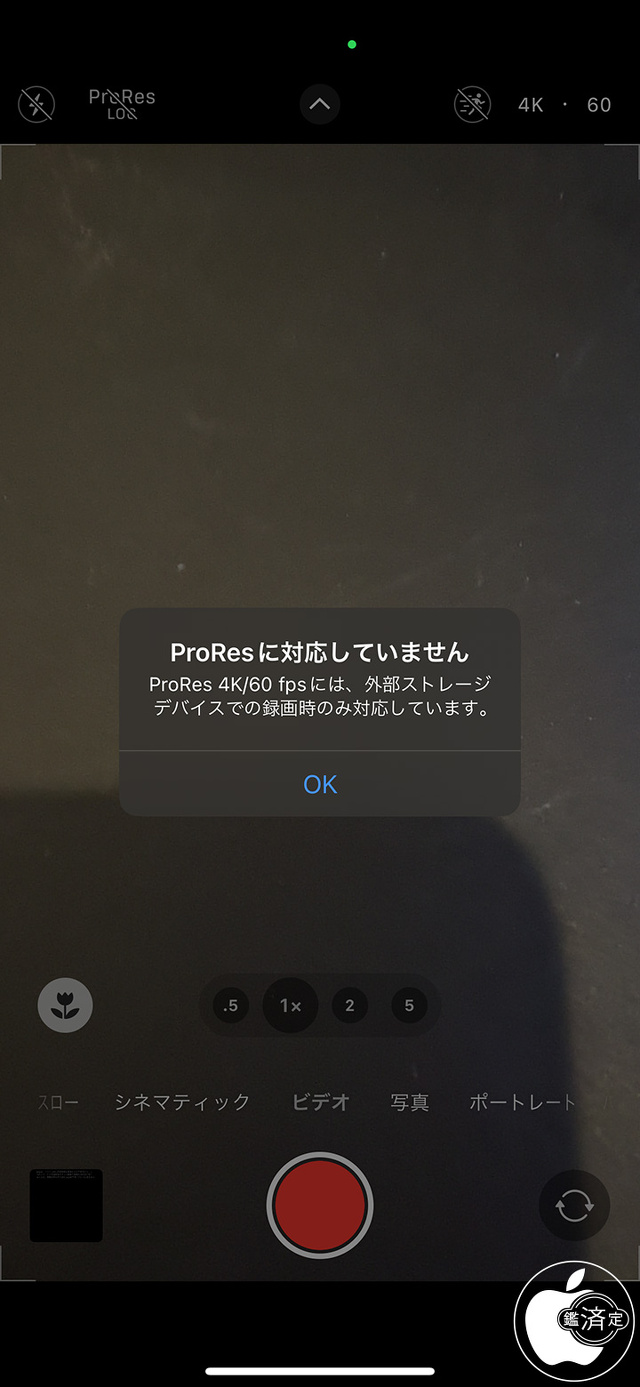This screenshot has height=1387, width=640.
Task: Change the 60 fps frame rate
Action: click(599, 105)
